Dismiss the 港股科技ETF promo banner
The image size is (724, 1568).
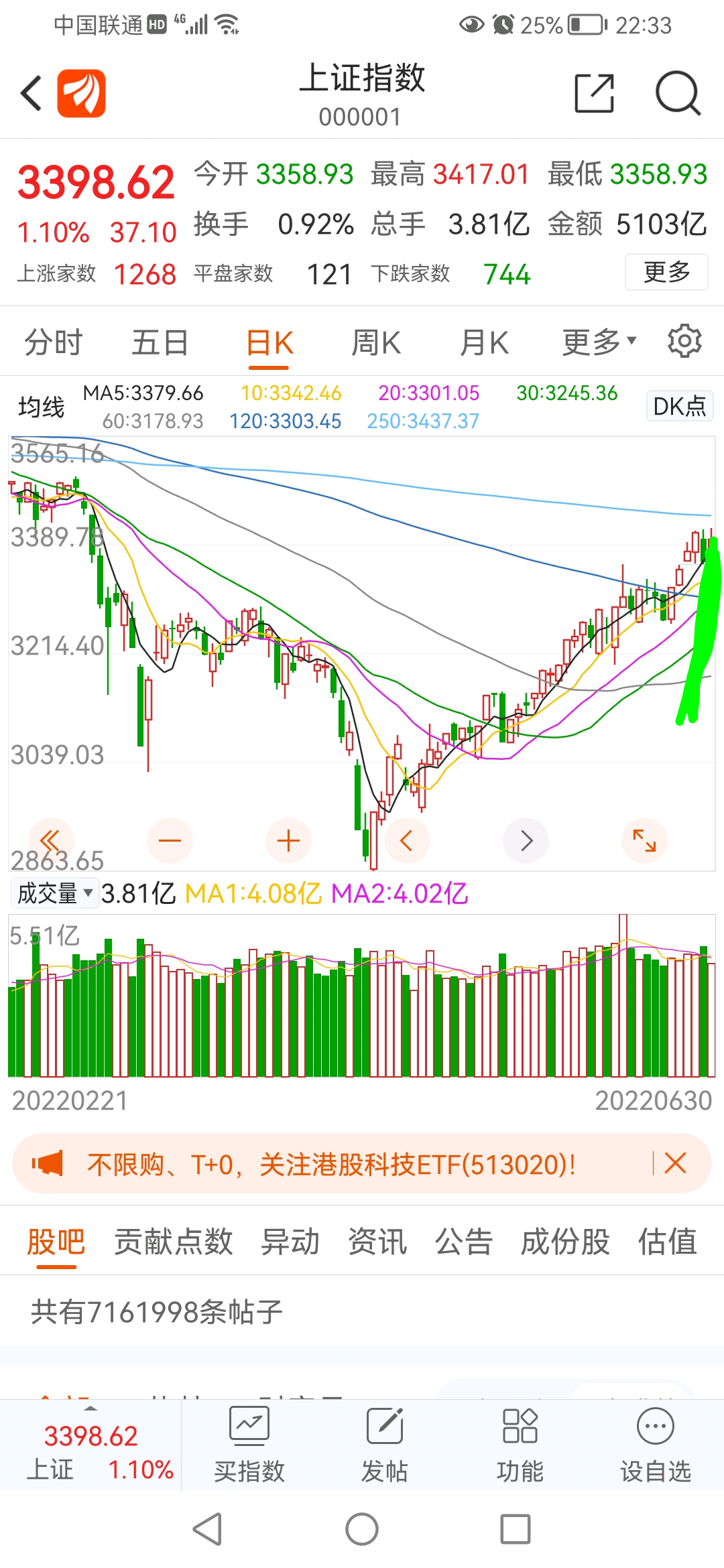[675, 1163]
